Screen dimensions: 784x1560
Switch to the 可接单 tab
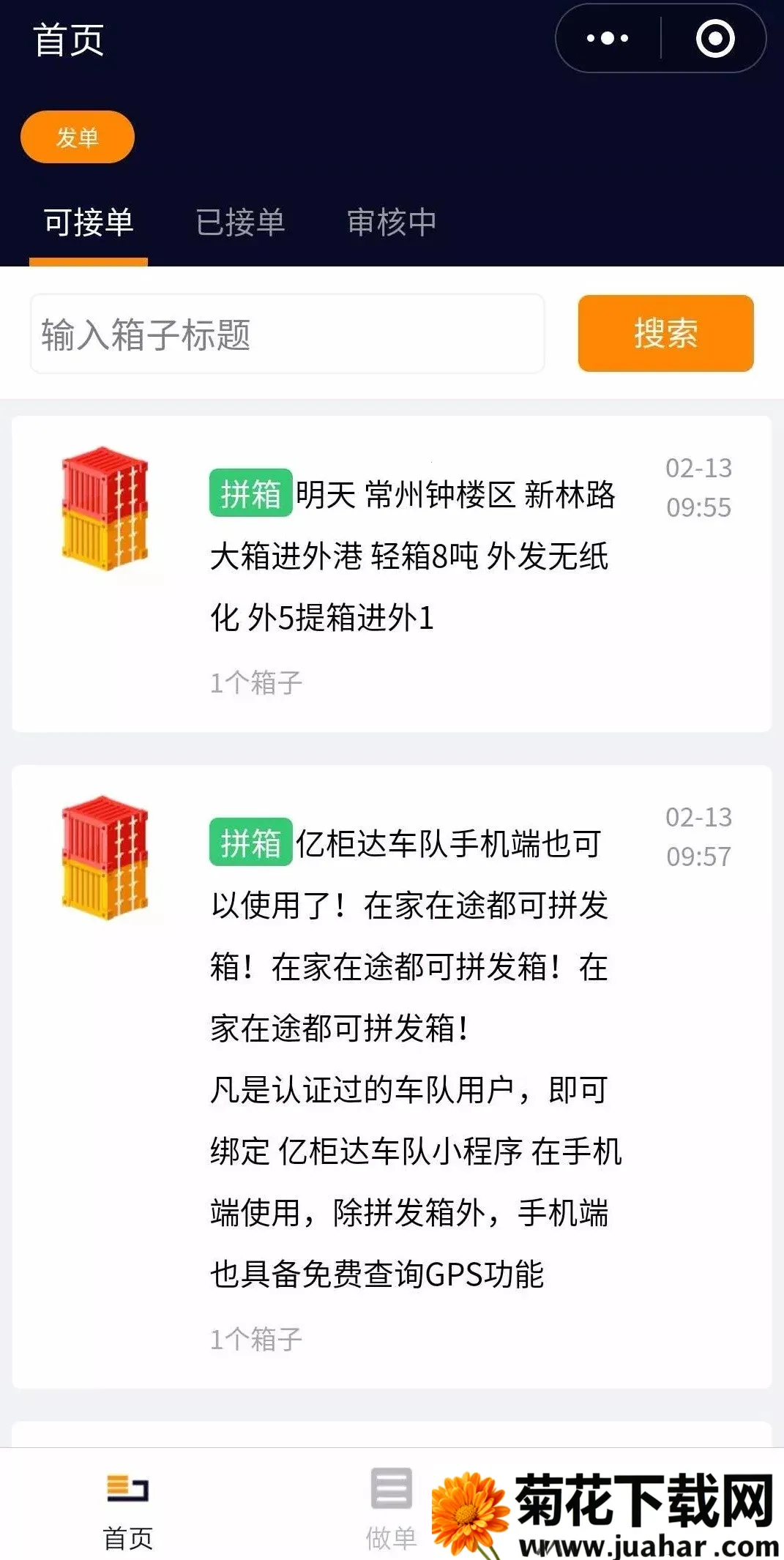pos(89,222)
